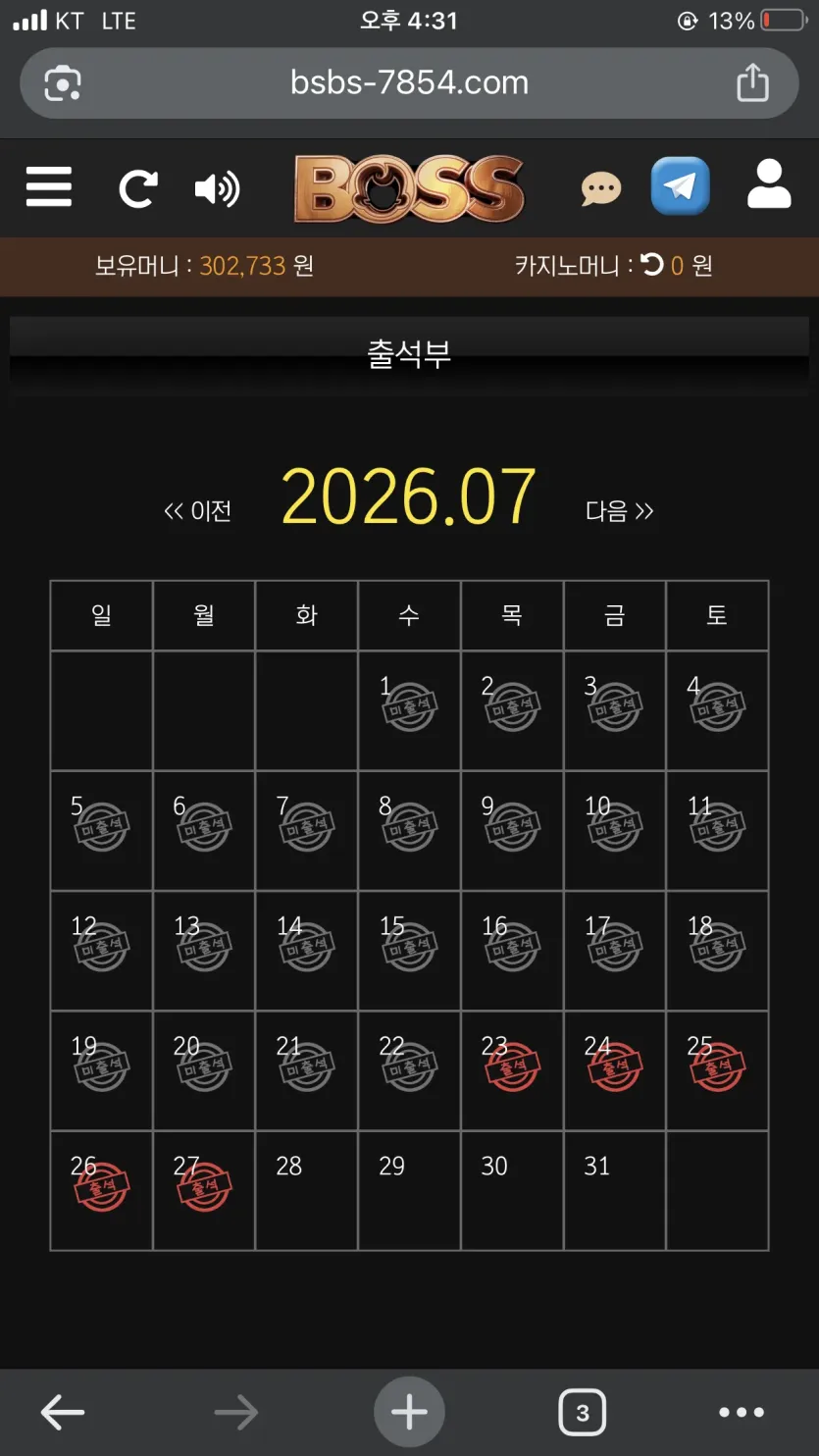Screen dimensions: 819x1456
Task: Open the Telegram channel icon
Action: pyautogui.click(x=680, y=186)
